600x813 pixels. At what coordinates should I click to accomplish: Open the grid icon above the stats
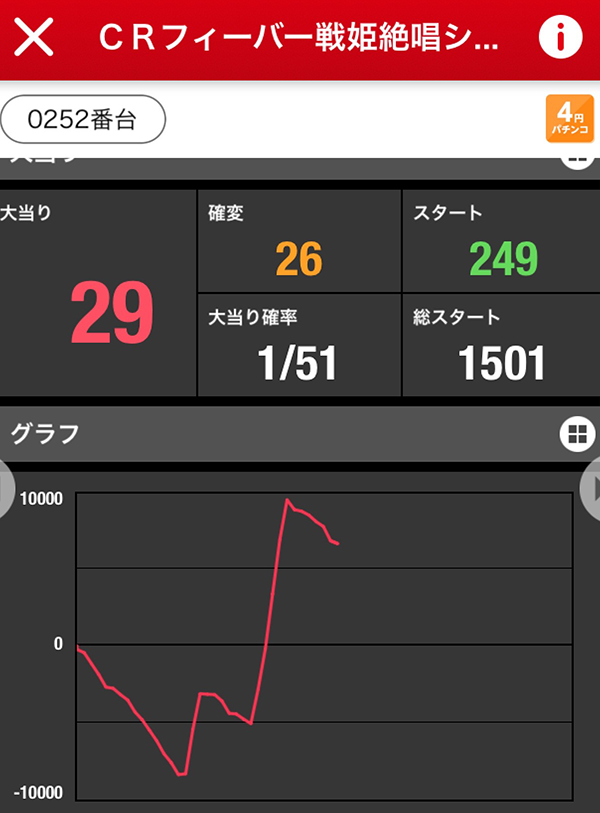click(576, 161)
